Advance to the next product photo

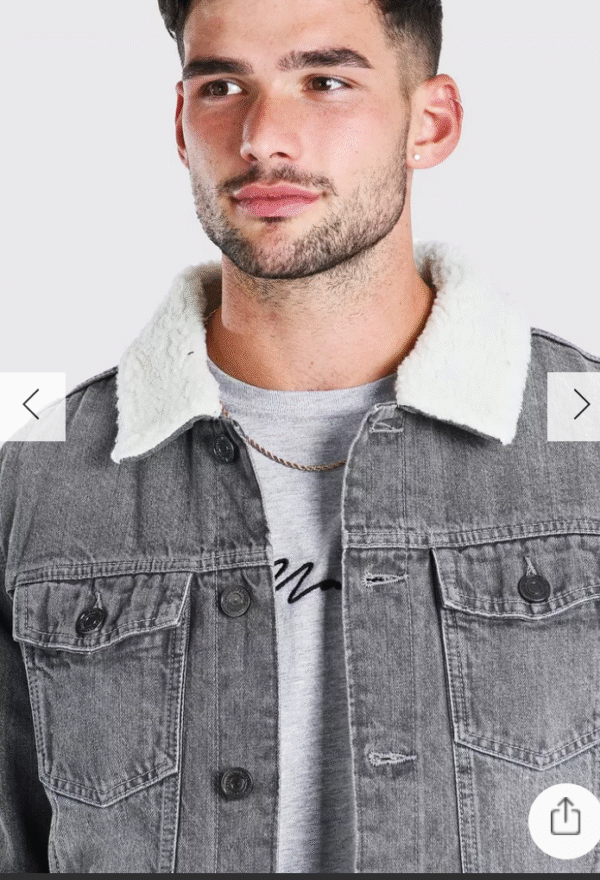(579, 405)
